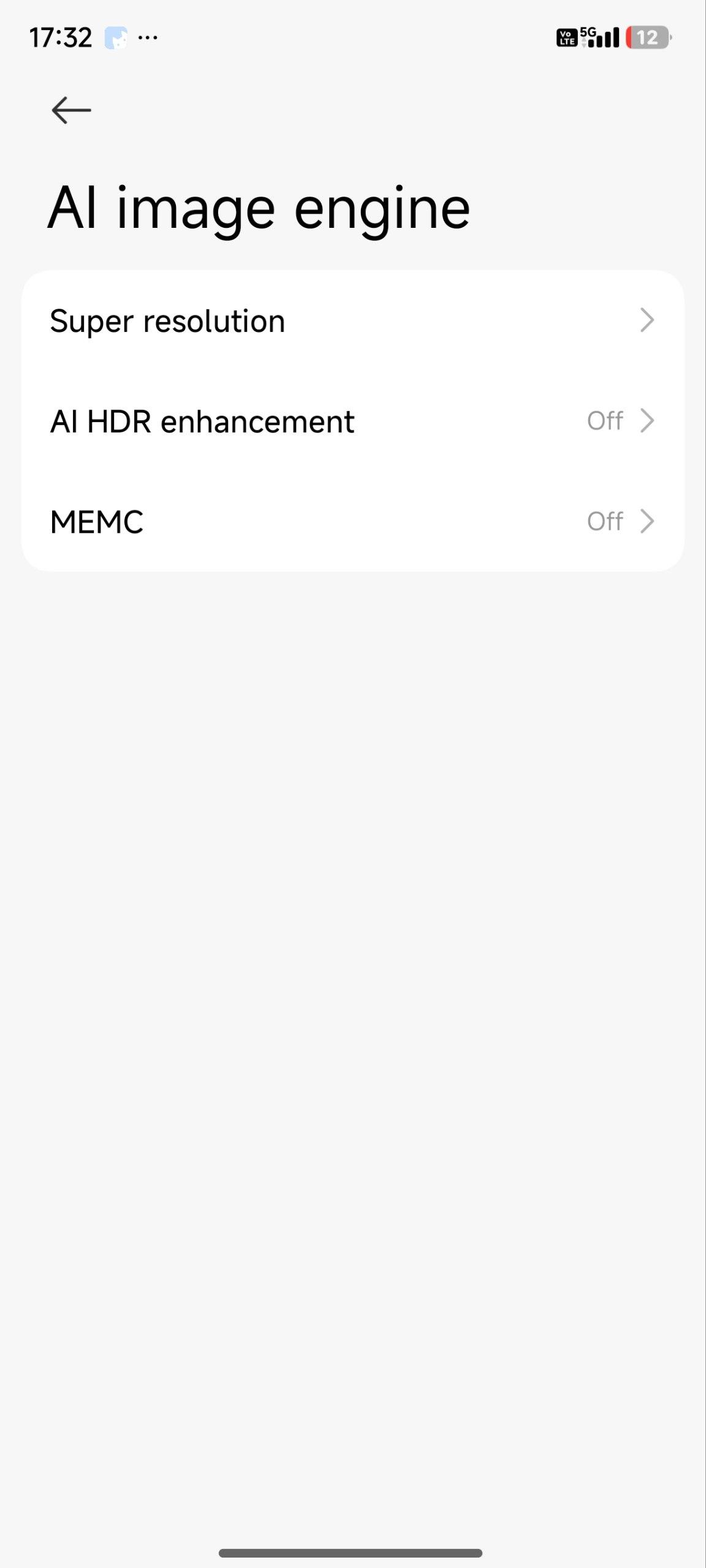Open the MEMC setting
This screenshot has width=706, height=1568.
[x=352, y=522]
